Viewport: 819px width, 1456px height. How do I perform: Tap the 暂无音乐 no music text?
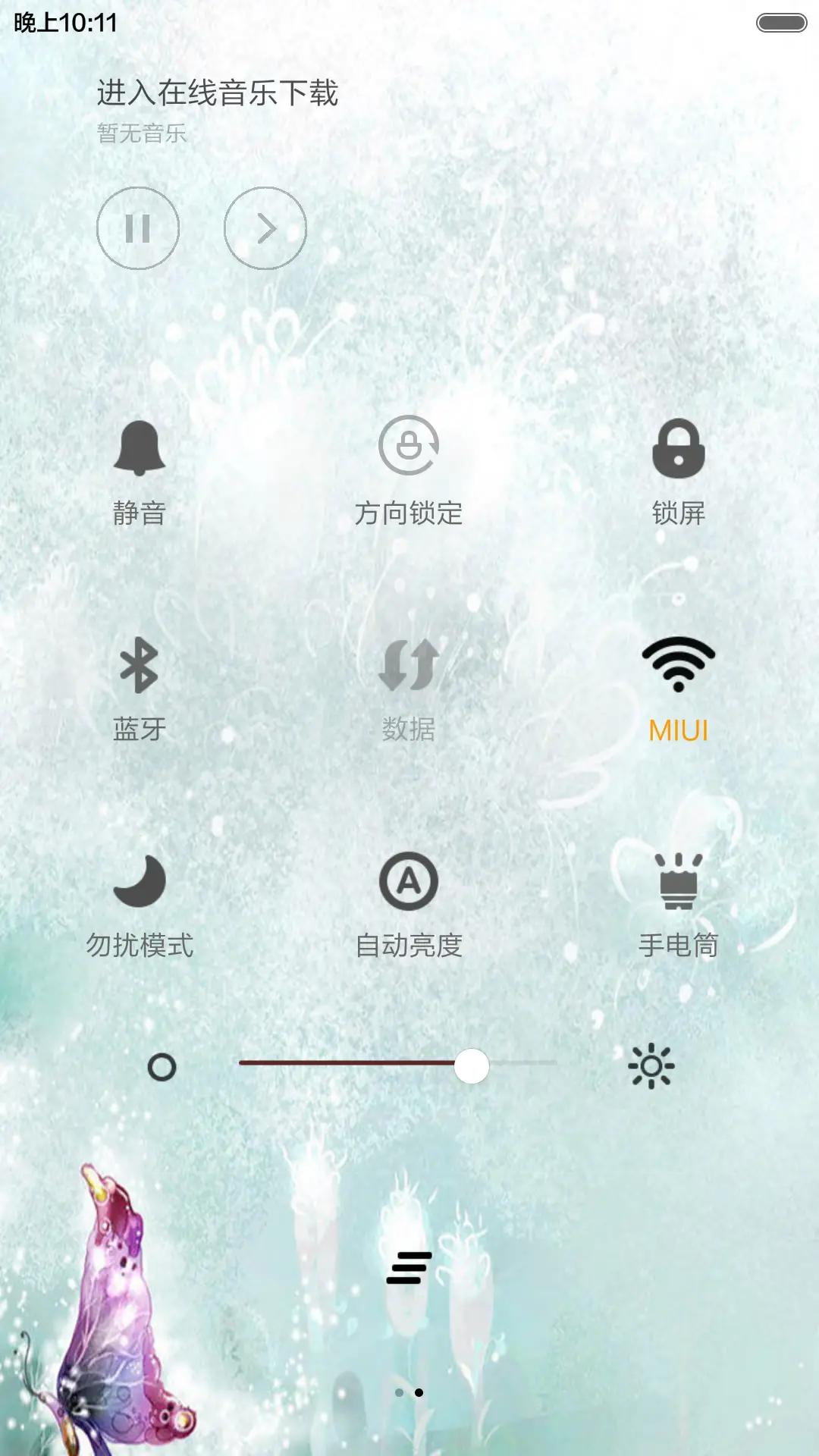pos(141,133)
